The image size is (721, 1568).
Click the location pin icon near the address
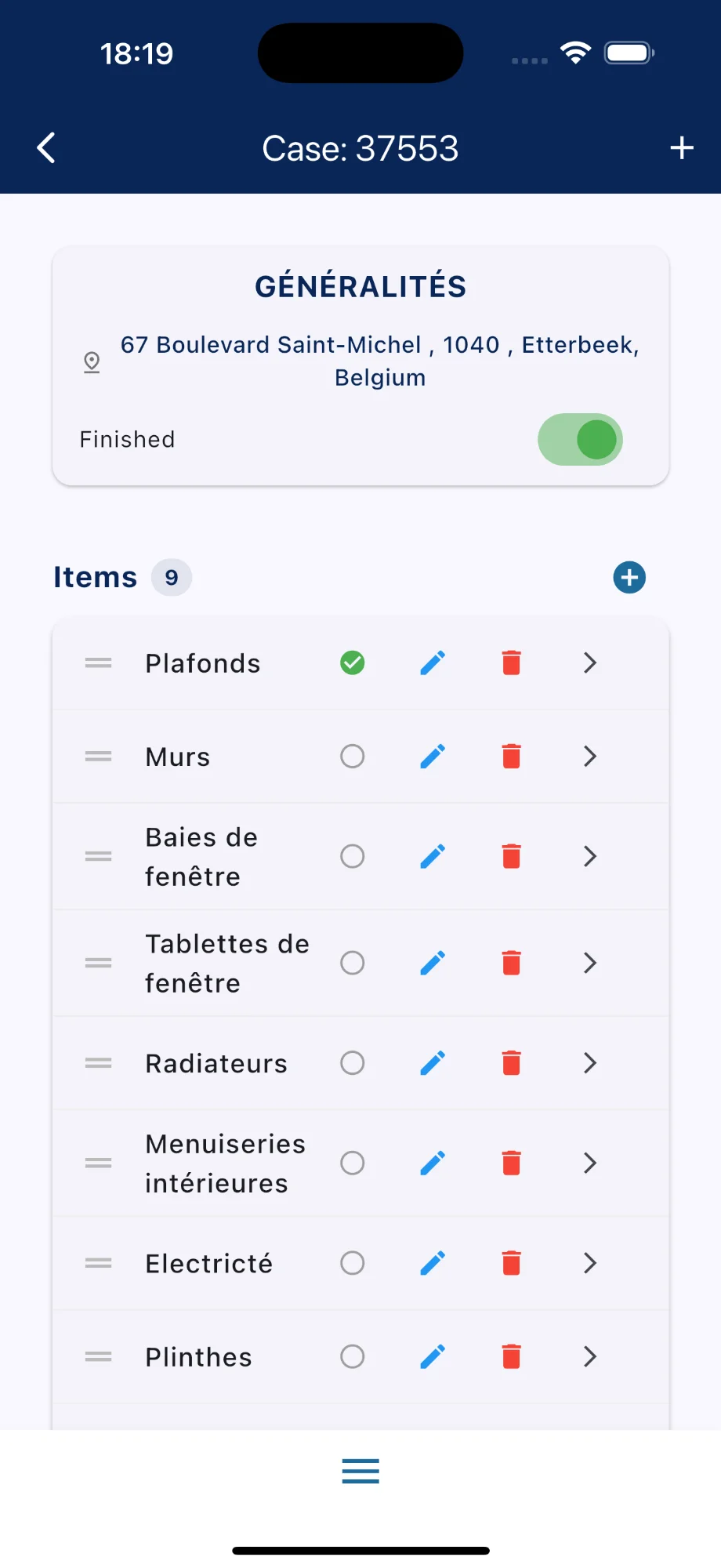[90, 361]
